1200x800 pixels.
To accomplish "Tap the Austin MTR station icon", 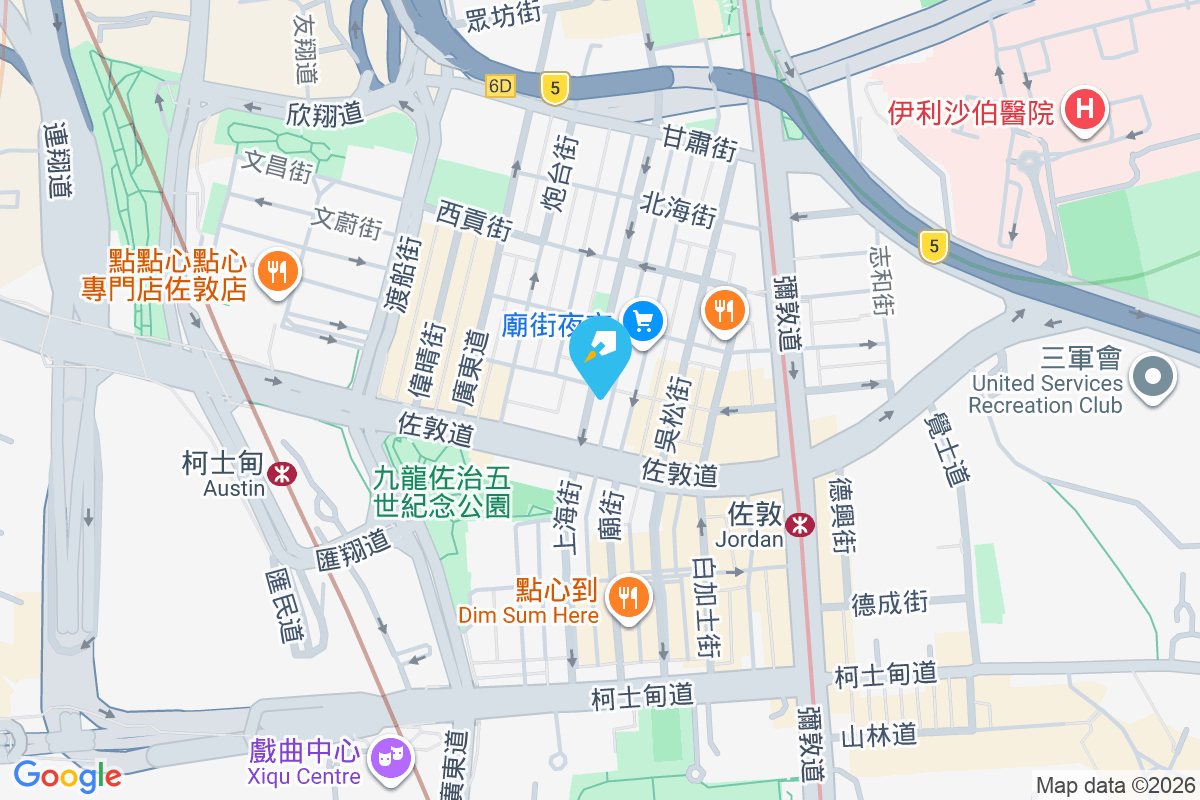I will (284, 475).
